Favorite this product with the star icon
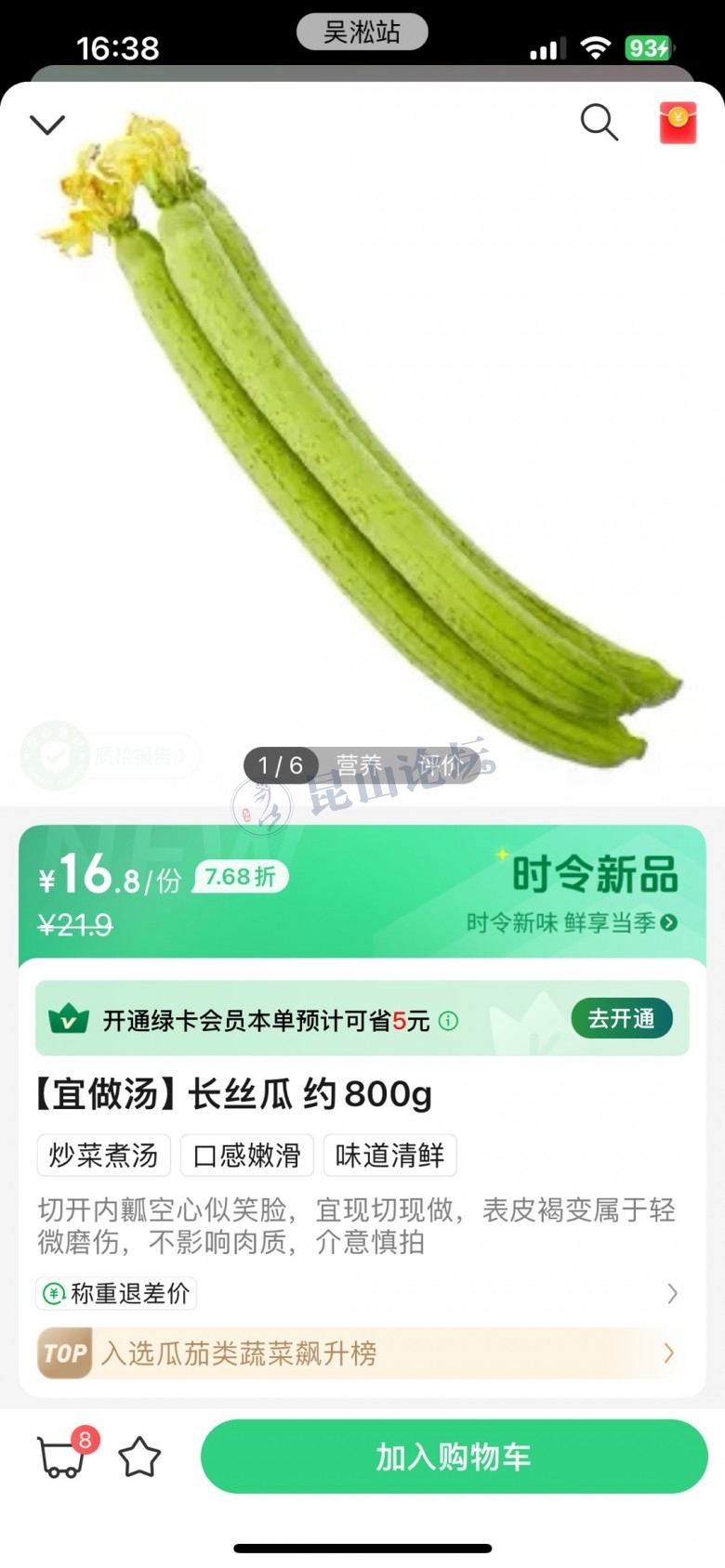The image size is (725, 1568). pyautogui.click(x=139, y=1457)
